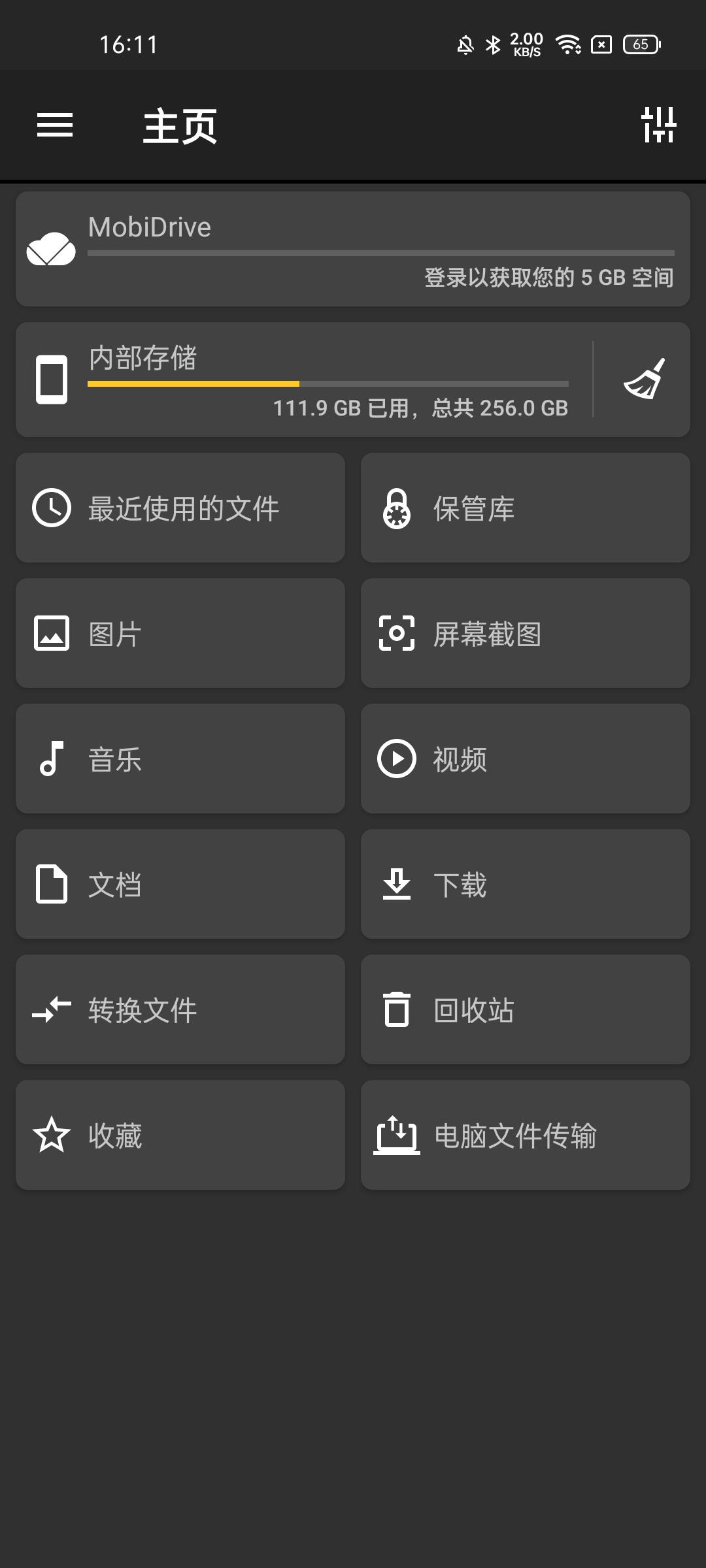Open the MobiDrive cloud storage card

tap(353, 249)
